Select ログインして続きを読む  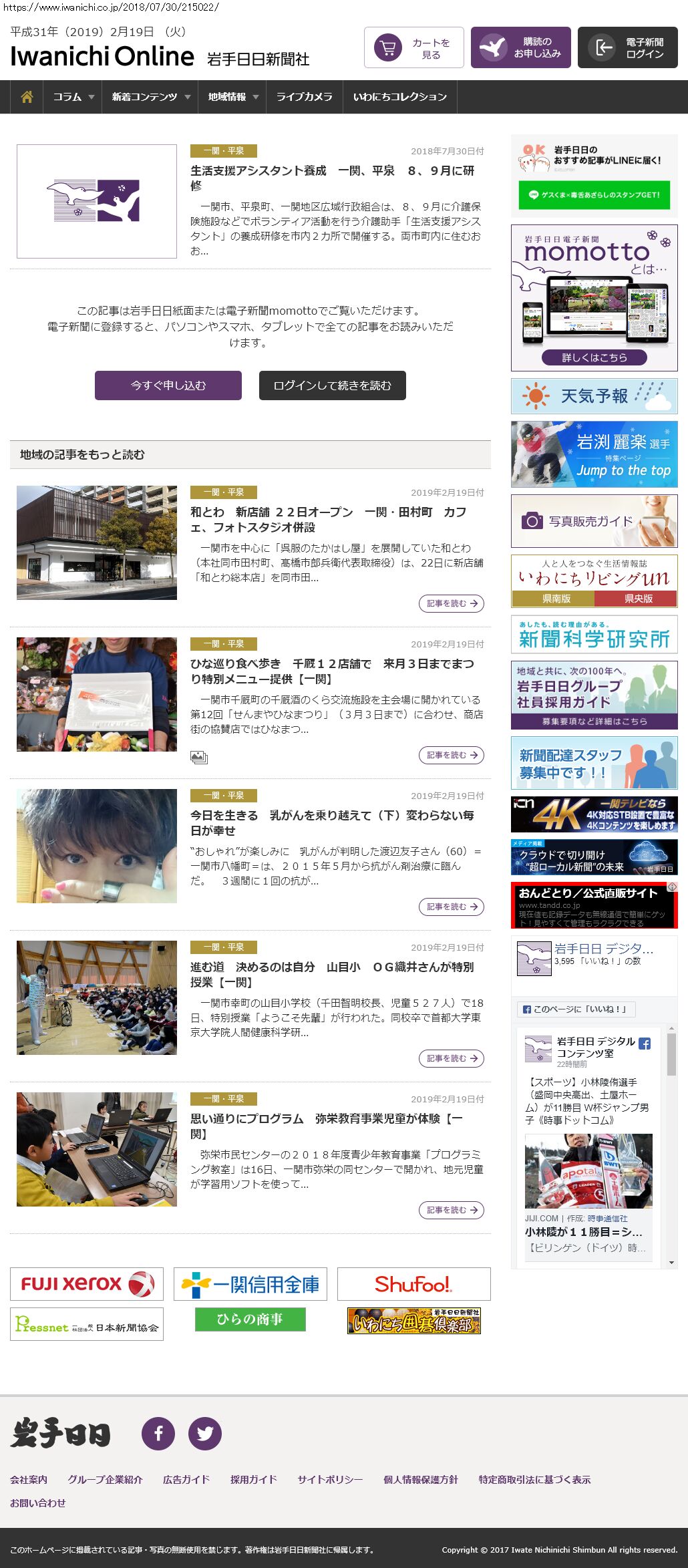point(332,385)
